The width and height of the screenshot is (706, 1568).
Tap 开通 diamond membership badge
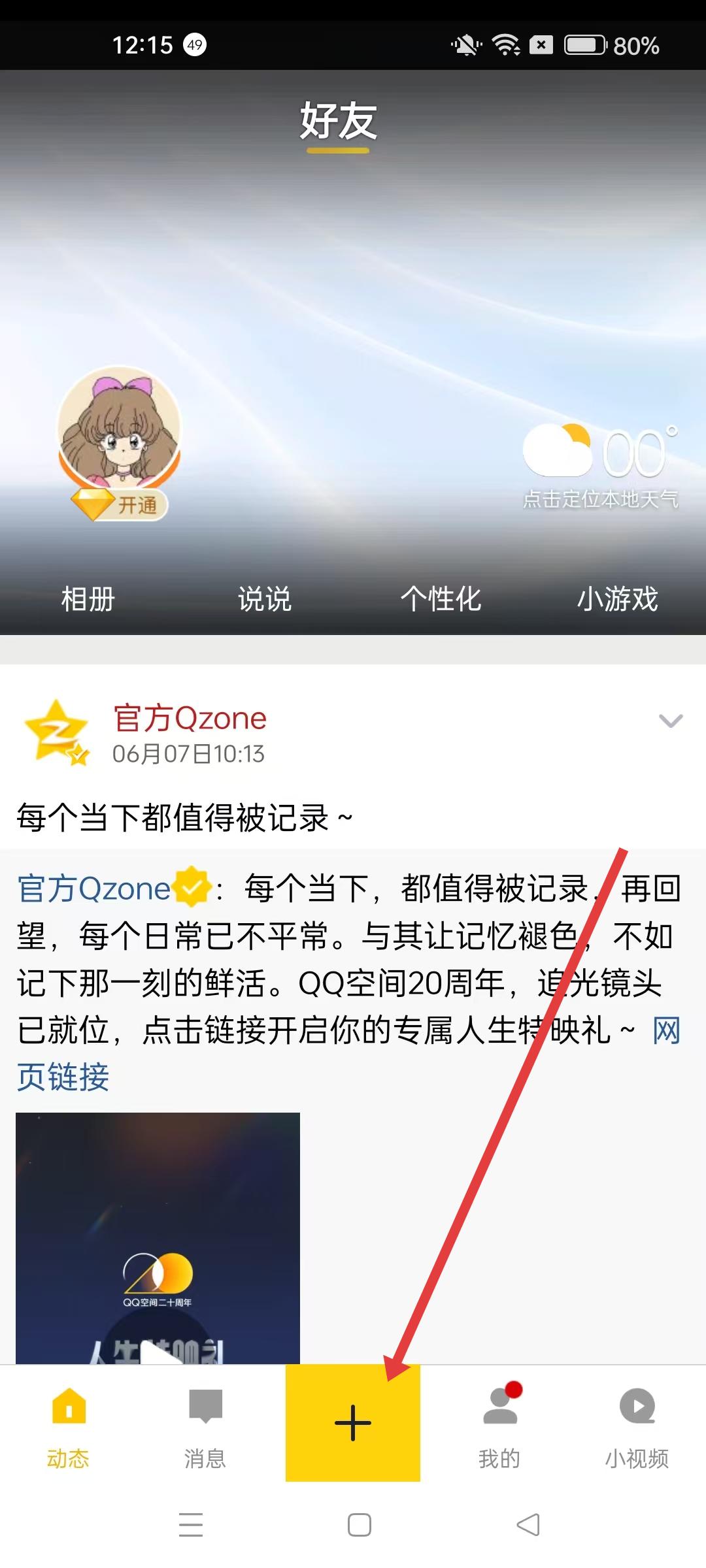pyautogui.click(x=120, y=505)
